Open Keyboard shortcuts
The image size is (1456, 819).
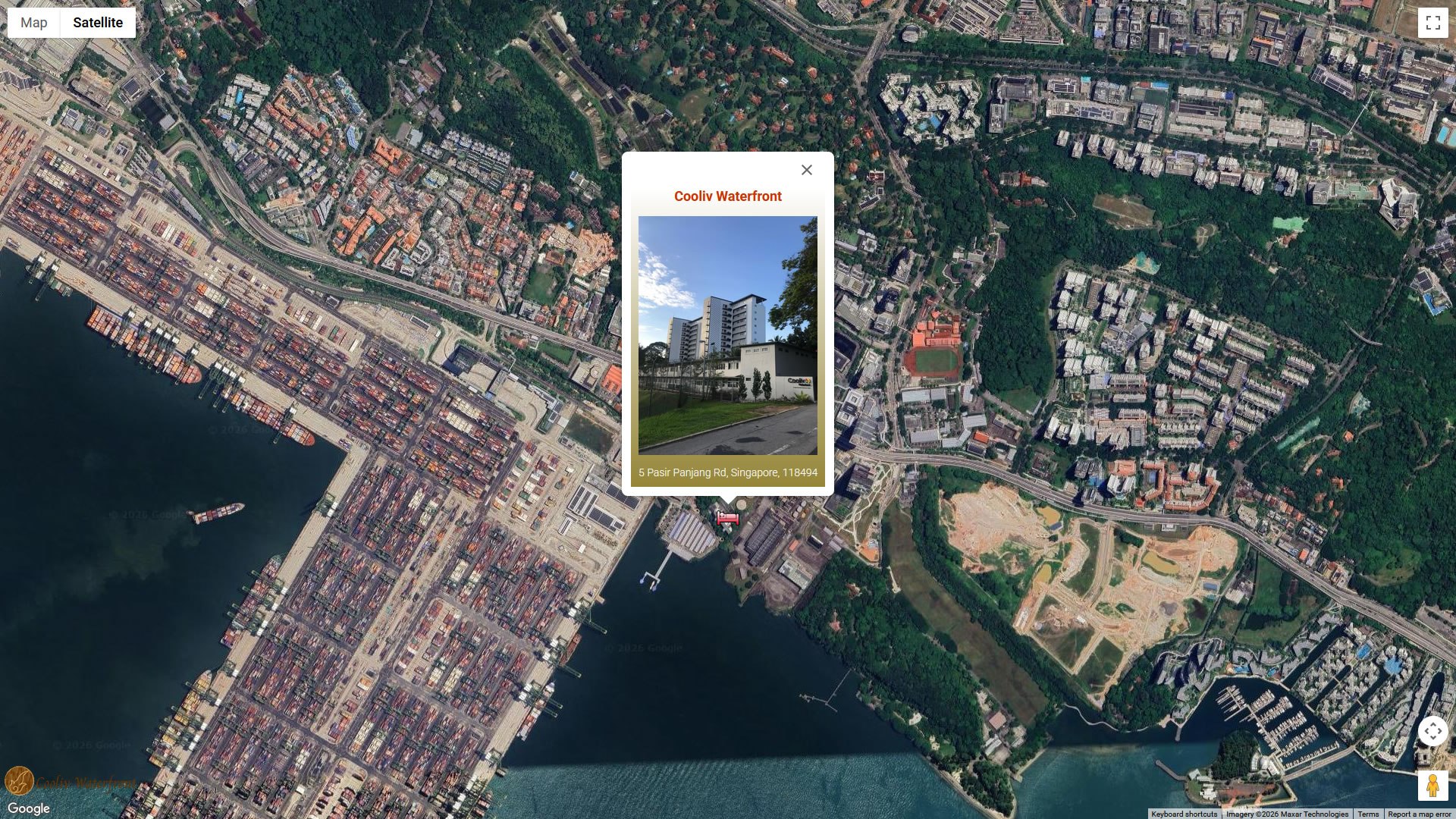pos(1184,814)
